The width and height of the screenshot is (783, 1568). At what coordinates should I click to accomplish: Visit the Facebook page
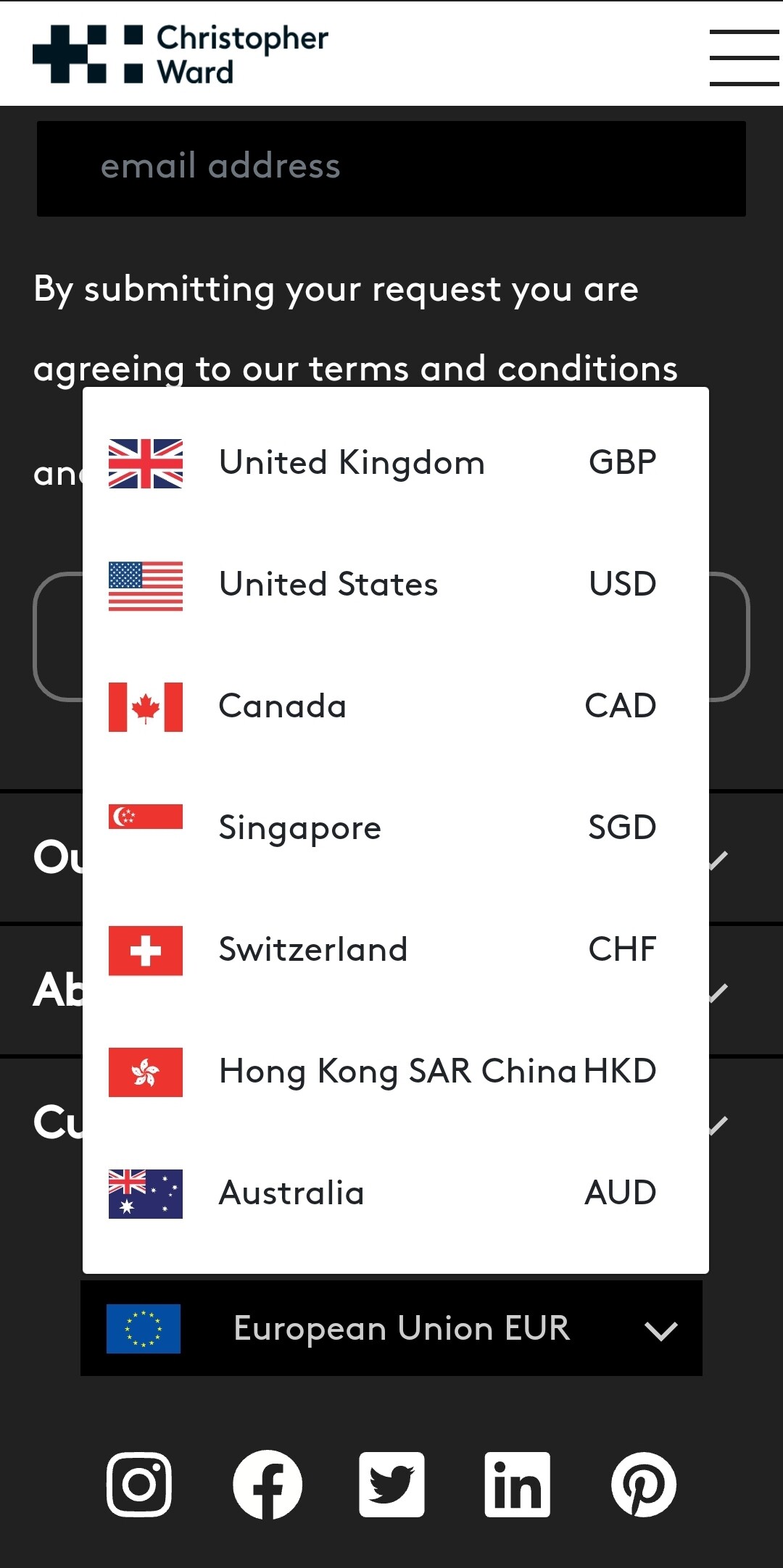point(268,1484)
